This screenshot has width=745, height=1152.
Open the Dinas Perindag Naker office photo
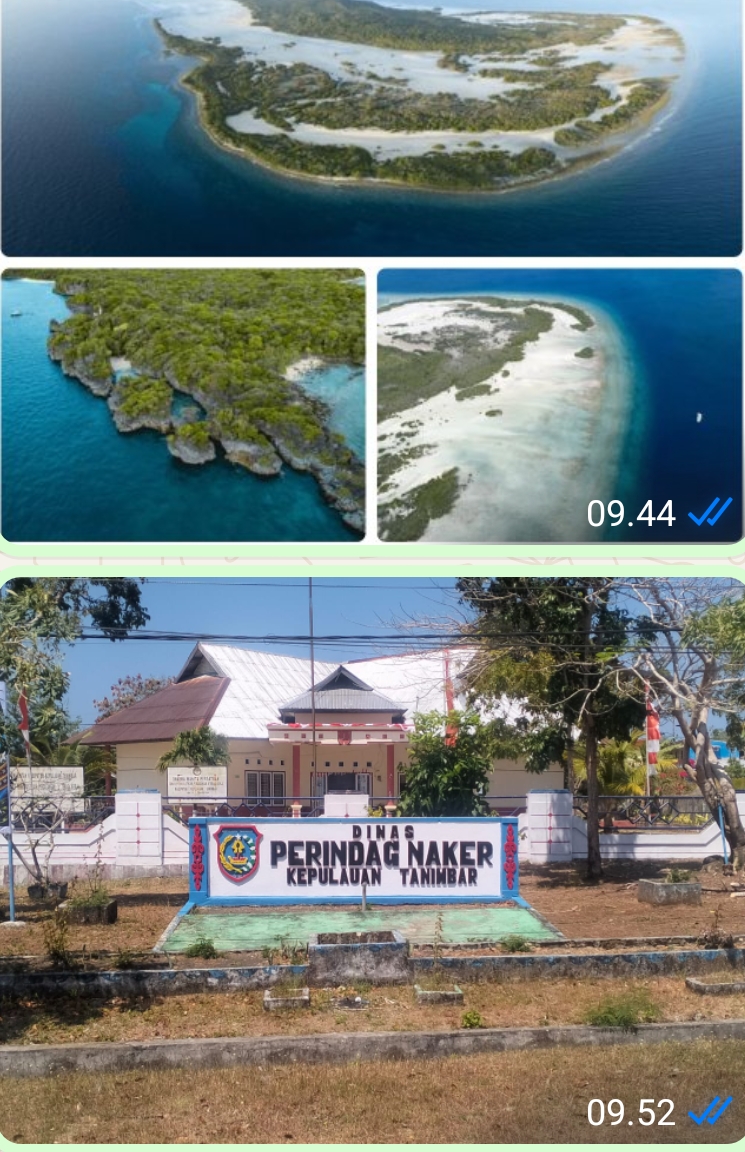click(x=372, y=860)
